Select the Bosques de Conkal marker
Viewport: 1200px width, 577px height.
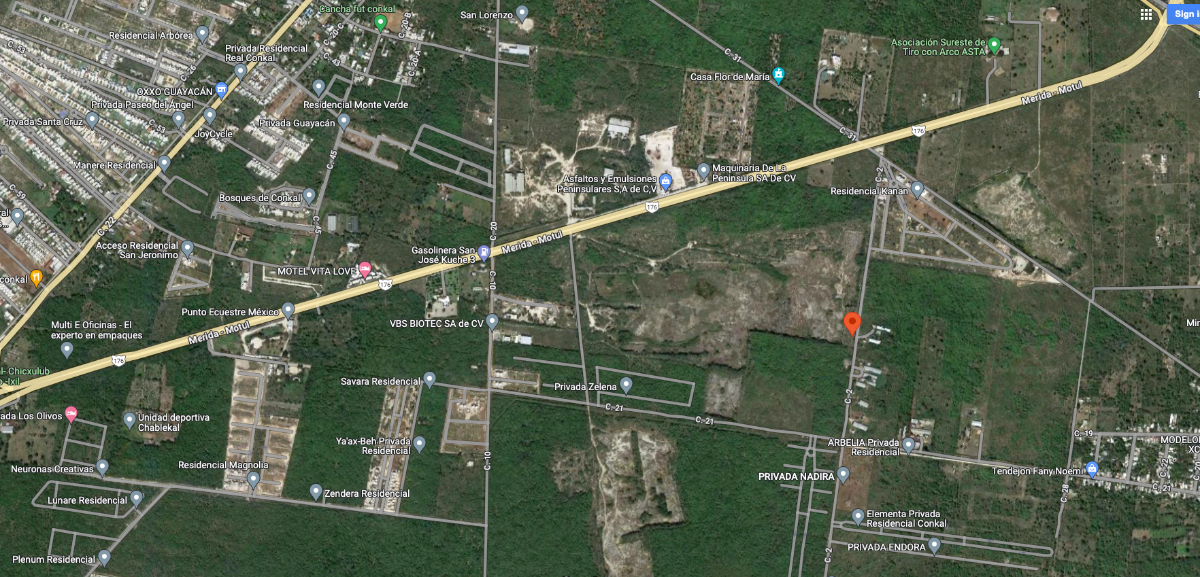[x=309, y=196]
